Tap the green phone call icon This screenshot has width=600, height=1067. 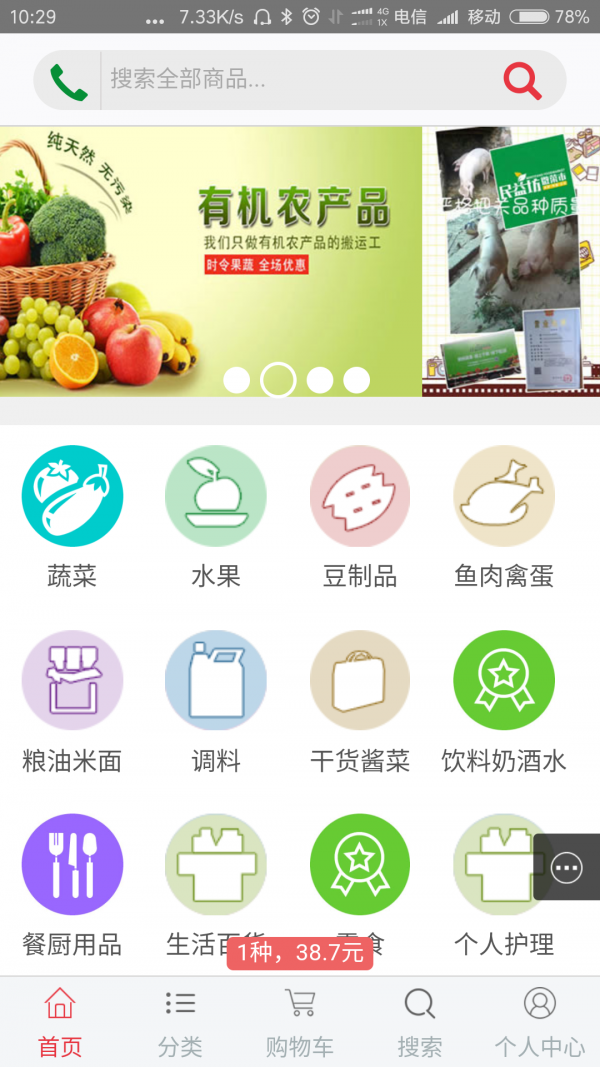point(68,81)
